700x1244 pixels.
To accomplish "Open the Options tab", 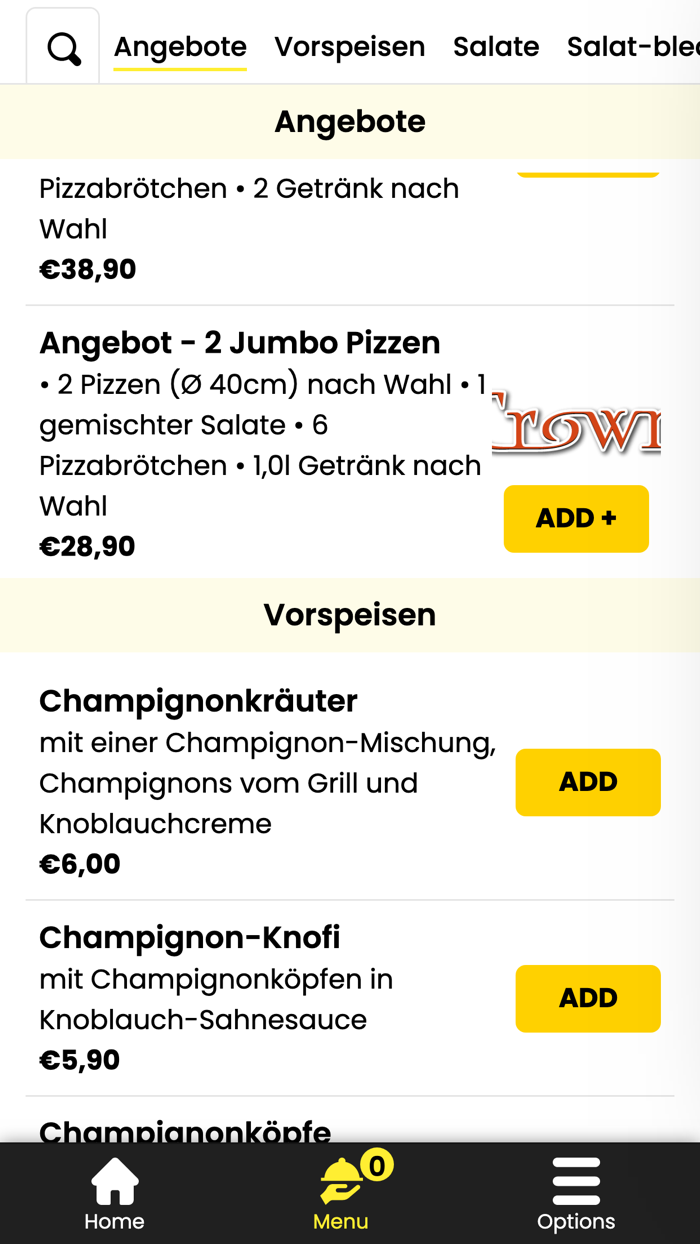I will pos(576,1194).
